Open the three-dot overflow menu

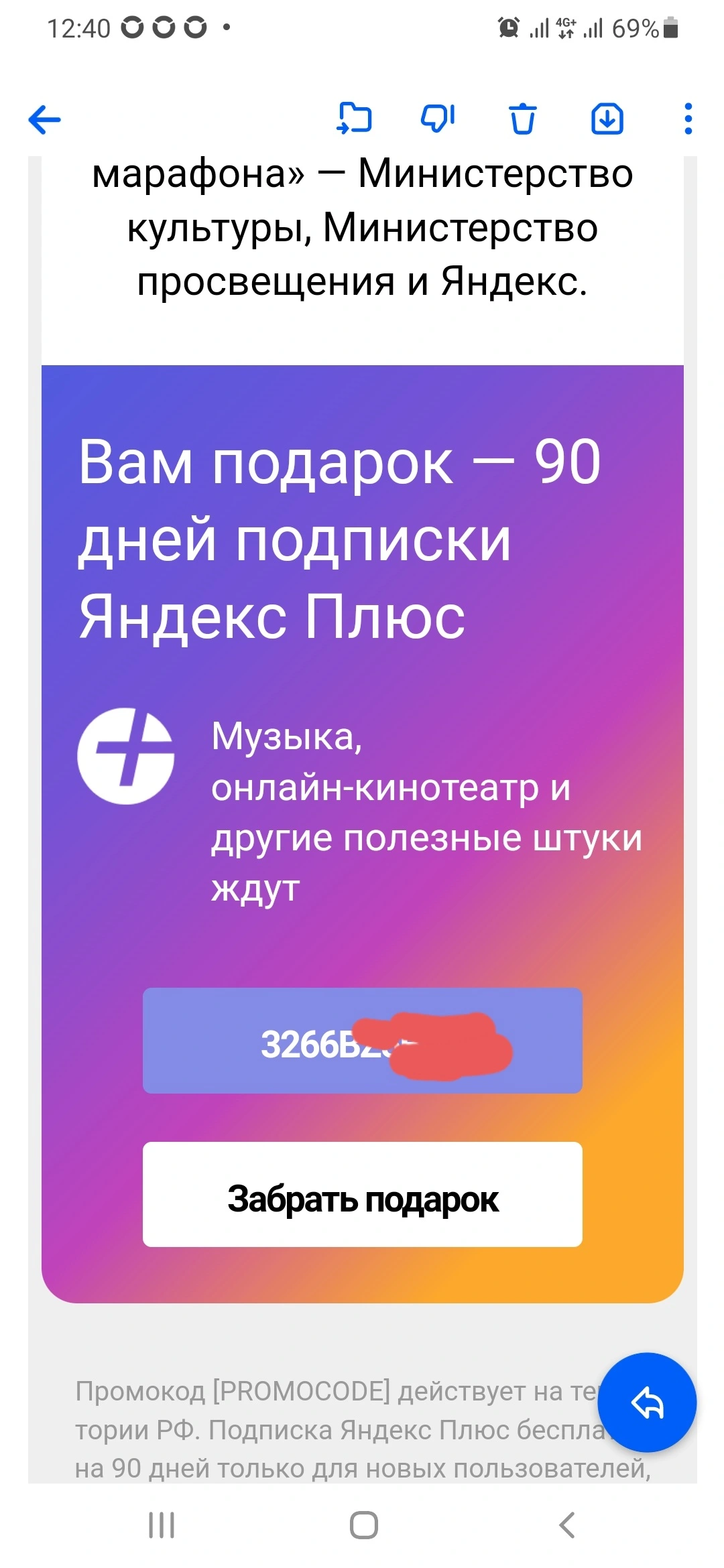coord(688,119)
